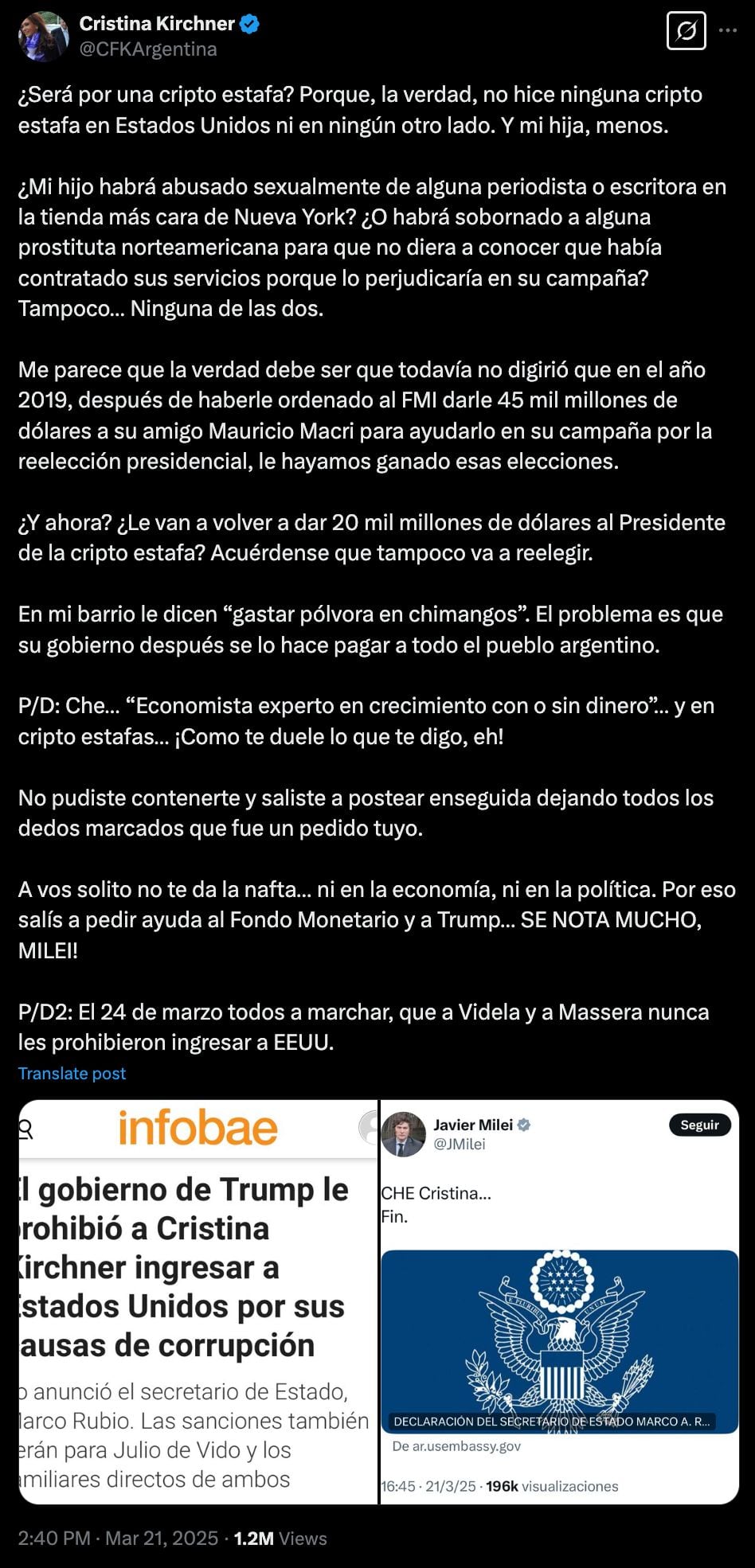Screen dimensions: 755x1568
Task: Tap Translate post link
Action: (x=72, y=1074)
